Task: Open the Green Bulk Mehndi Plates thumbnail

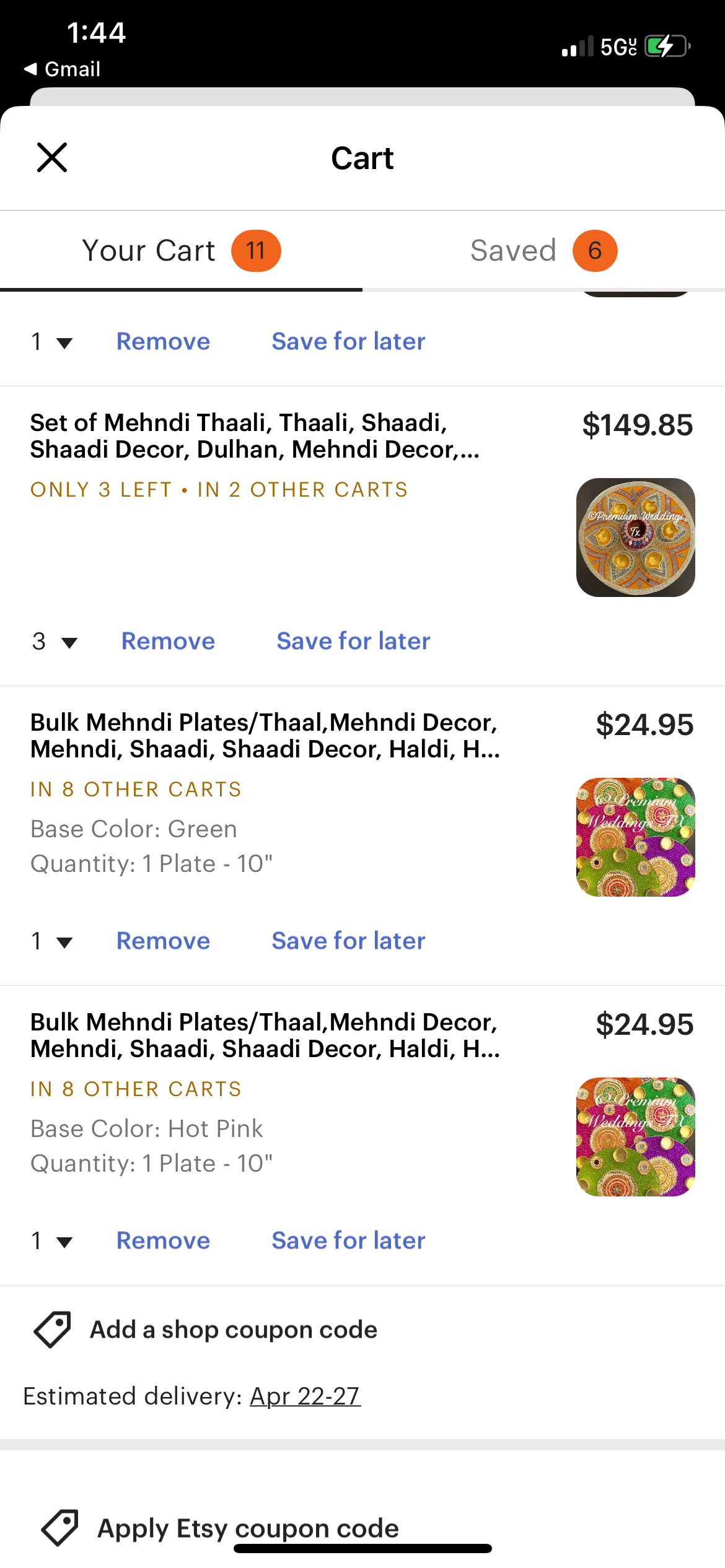Action: [635, 837]
